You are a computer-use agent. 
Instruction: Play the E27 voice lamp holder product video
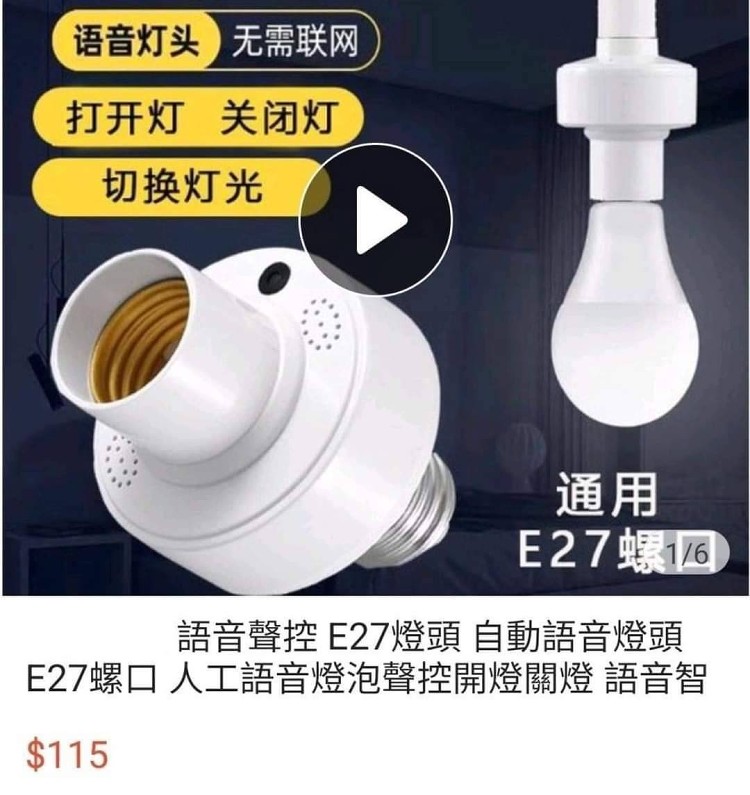tap(376, 220)
